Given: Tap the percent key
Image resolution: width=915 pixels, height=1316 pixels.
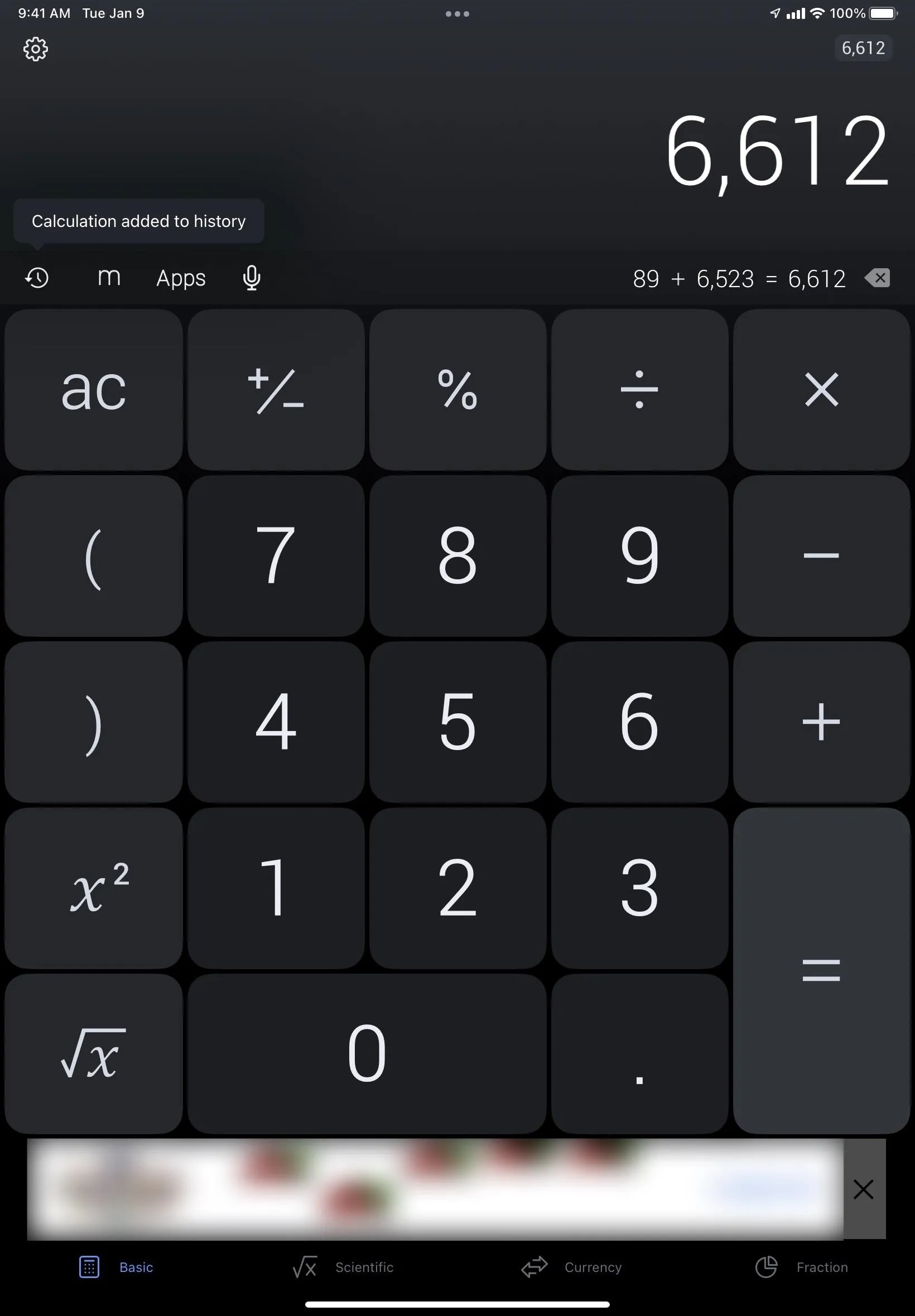Looking at the screenshot, I should [458, 390].
